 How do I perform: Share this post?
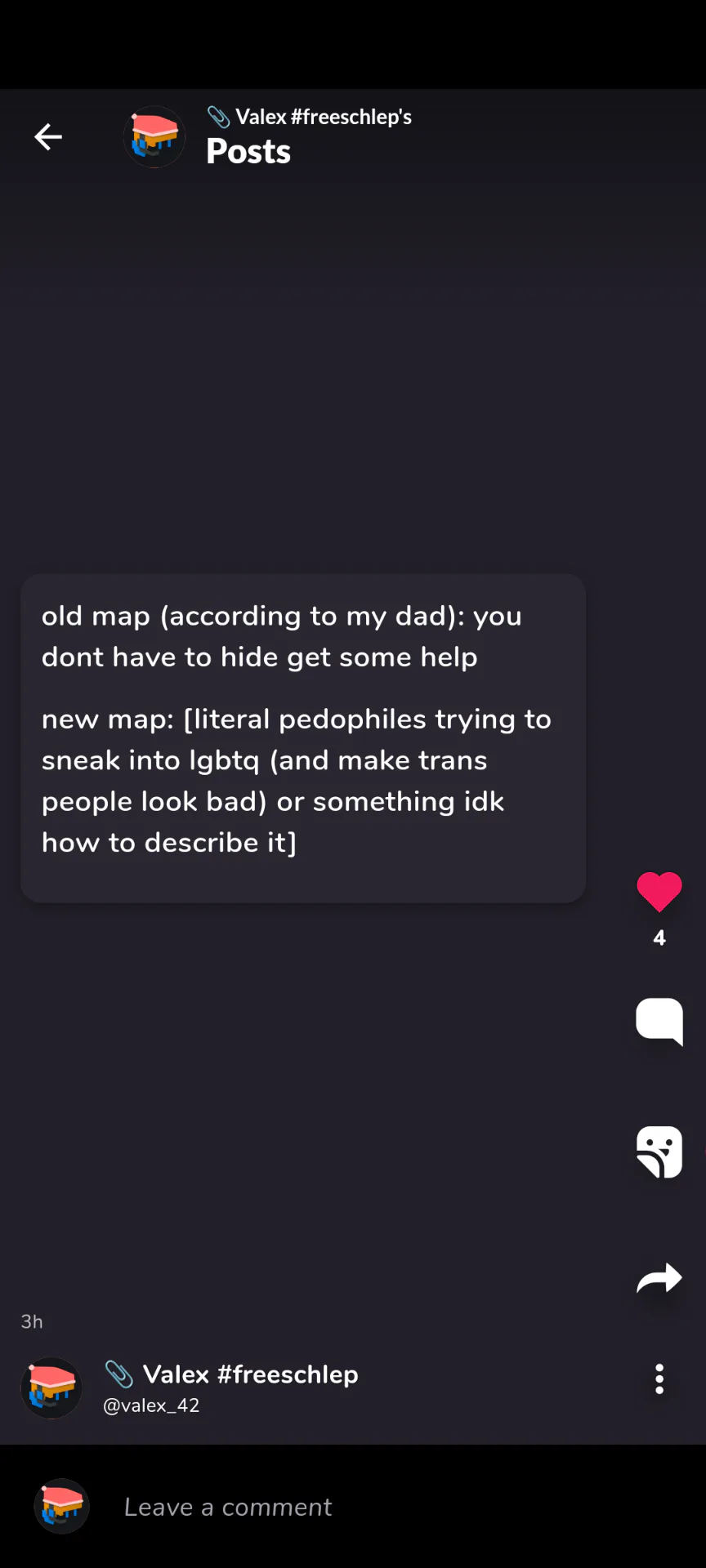659,1279
